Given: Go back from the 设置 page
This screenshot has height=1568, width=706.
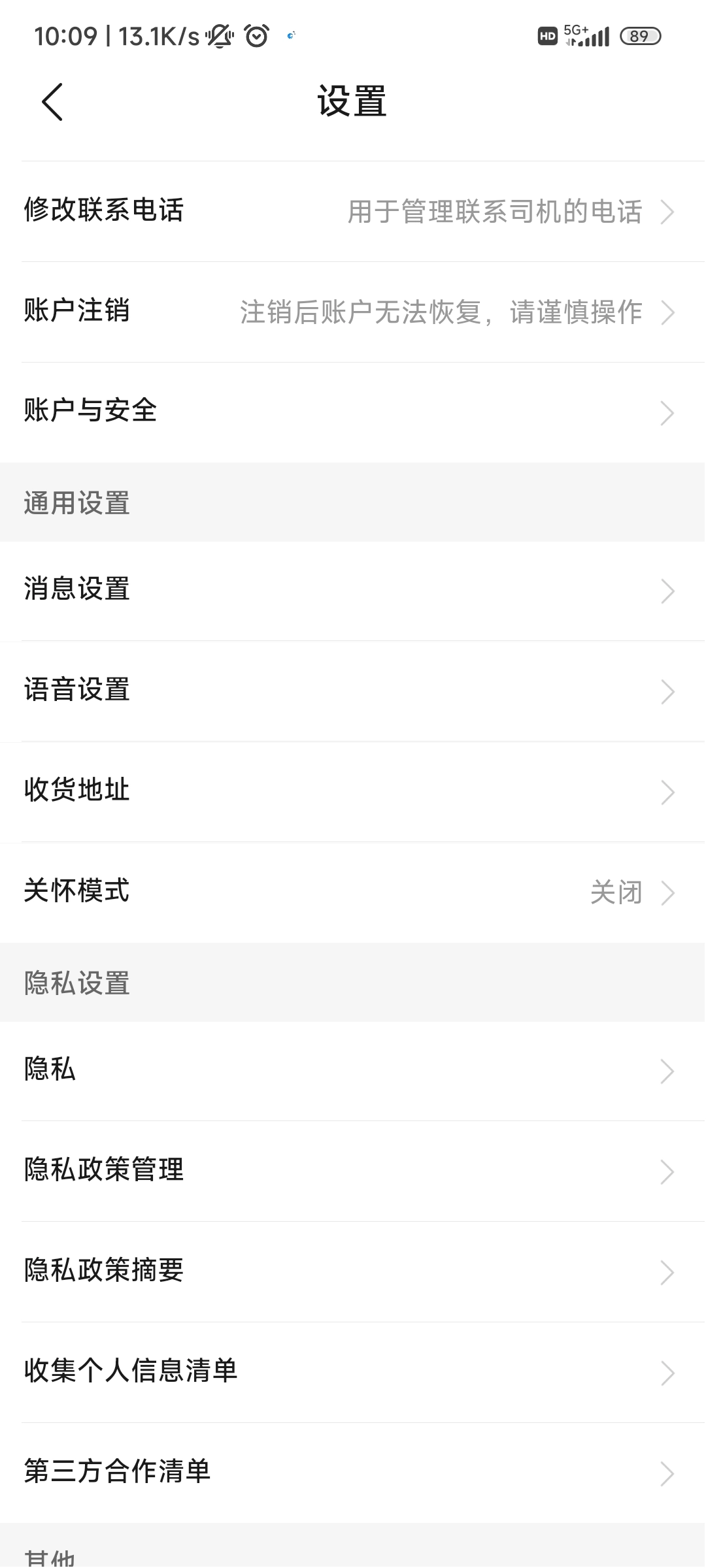Looking at the screenshot, I should (52, 102).
